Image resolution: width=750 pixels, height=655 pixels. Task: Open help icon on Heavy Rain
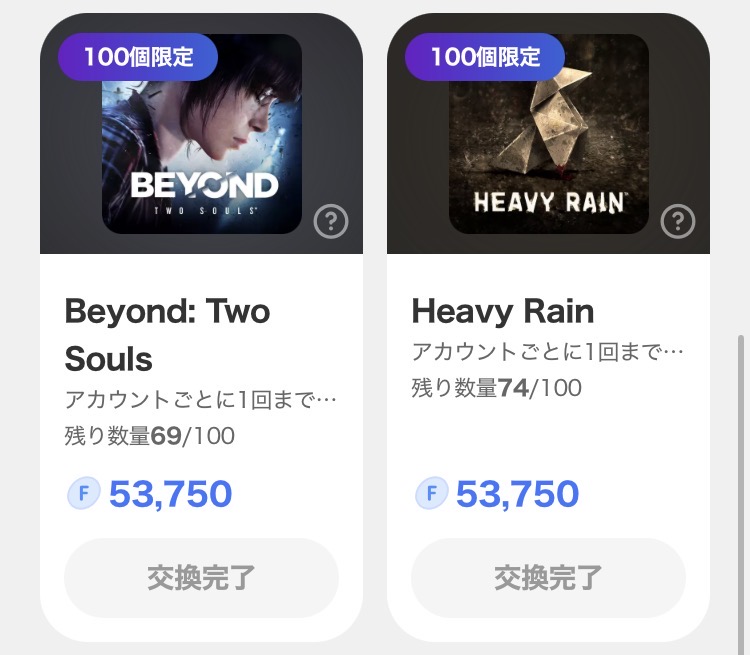tap(678, 221)
